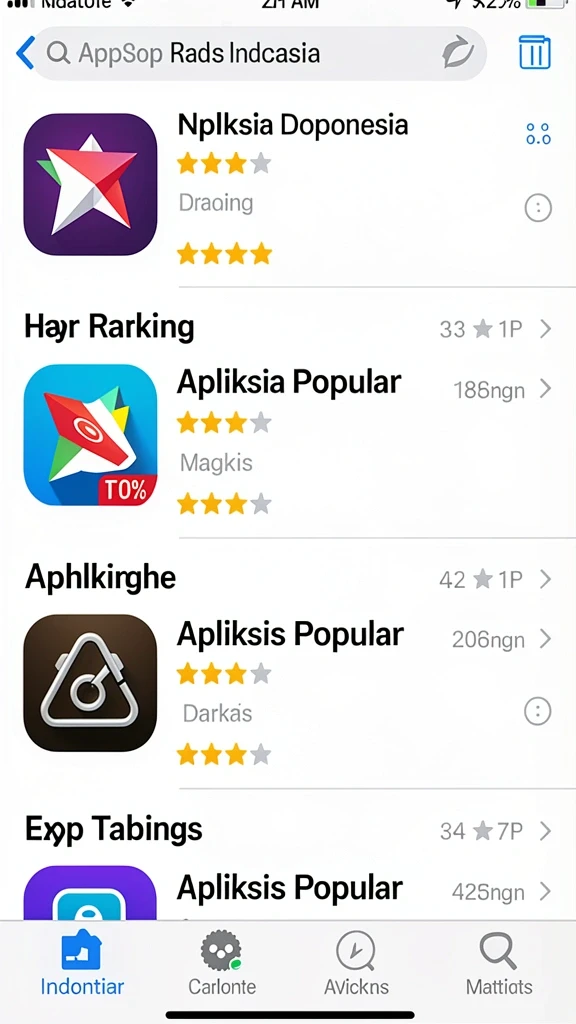Tap the refresh icon in the search bar
The width and height of the screenshot is (576, 1024).
point(458,53)
